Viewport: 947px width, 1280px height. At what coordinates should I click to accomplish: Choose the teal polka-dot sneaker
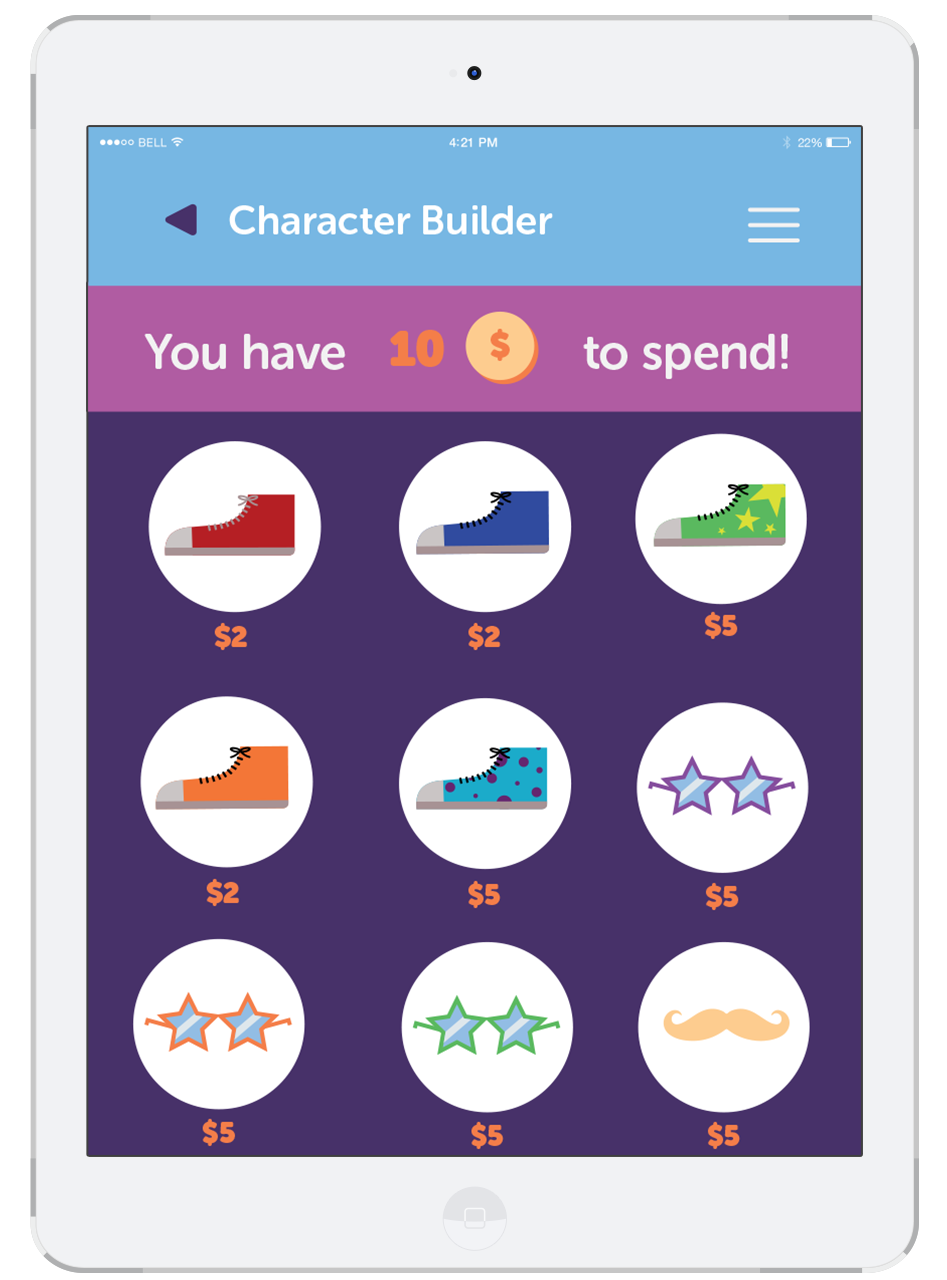click(x=485, y=782)
